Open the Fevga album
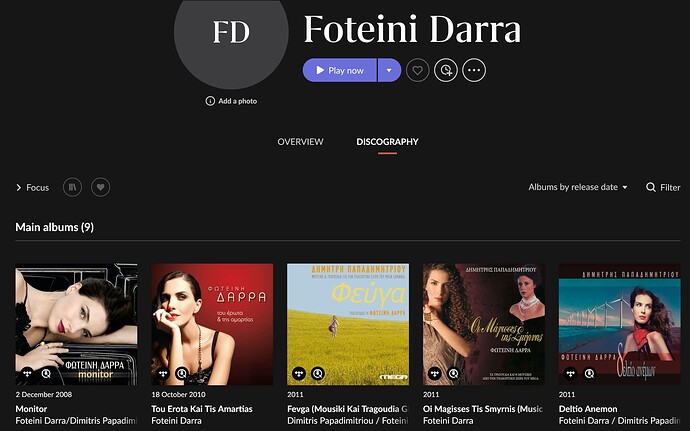This screenshot has width=690, height=431. pyautogui.click(x=348, y=324)
